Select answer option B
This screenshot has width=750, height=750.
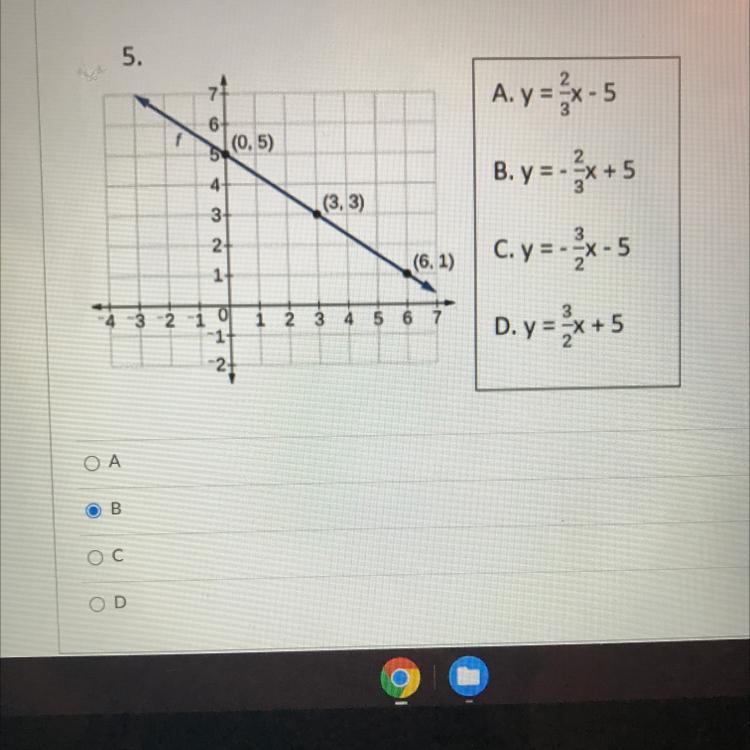pos(93,510)
